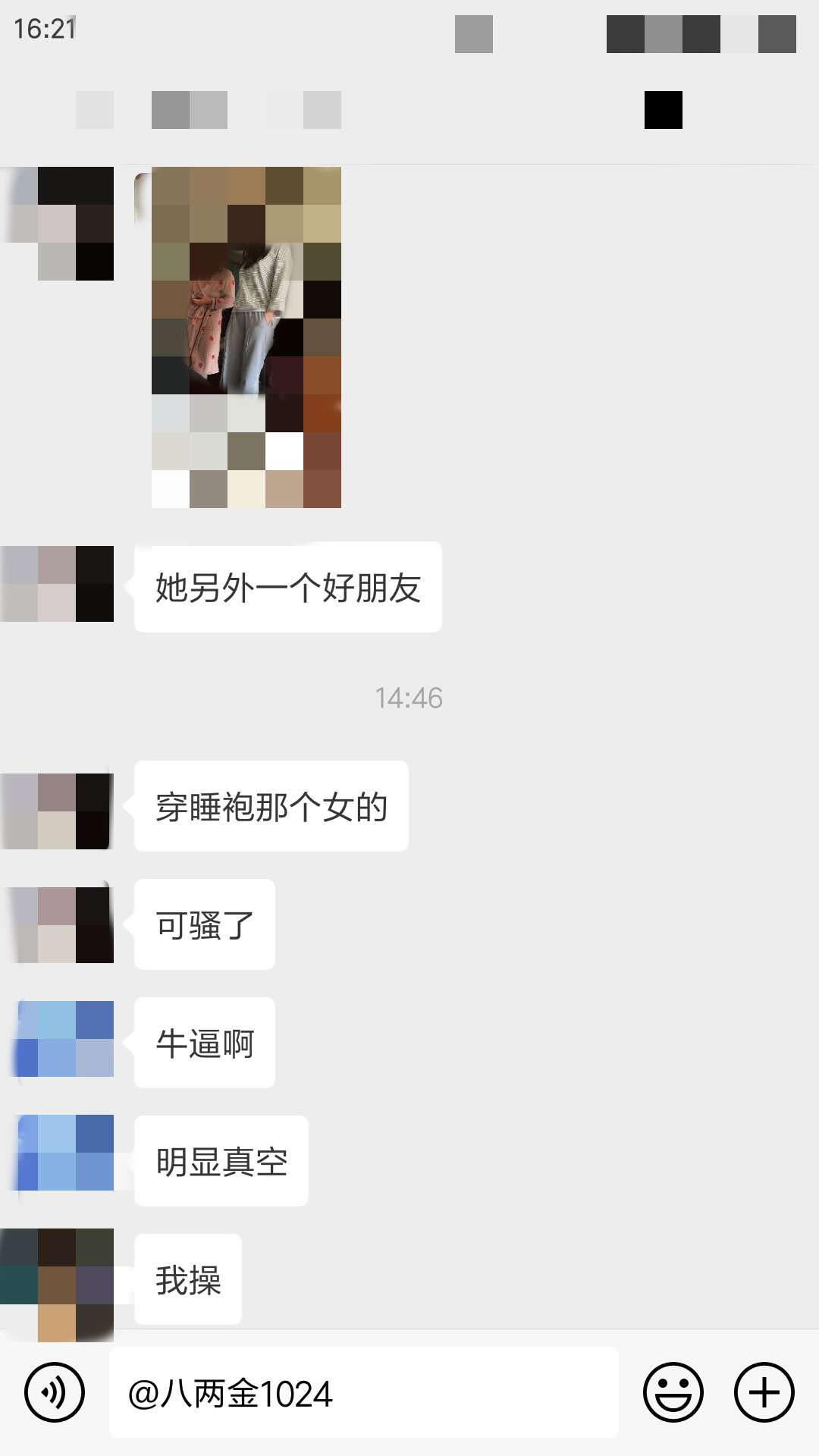Viewport: 819px width, 1456px height.
Task: Select the sender's avatar next to '她另外一个好朋友'
Action: click(57, 584)
